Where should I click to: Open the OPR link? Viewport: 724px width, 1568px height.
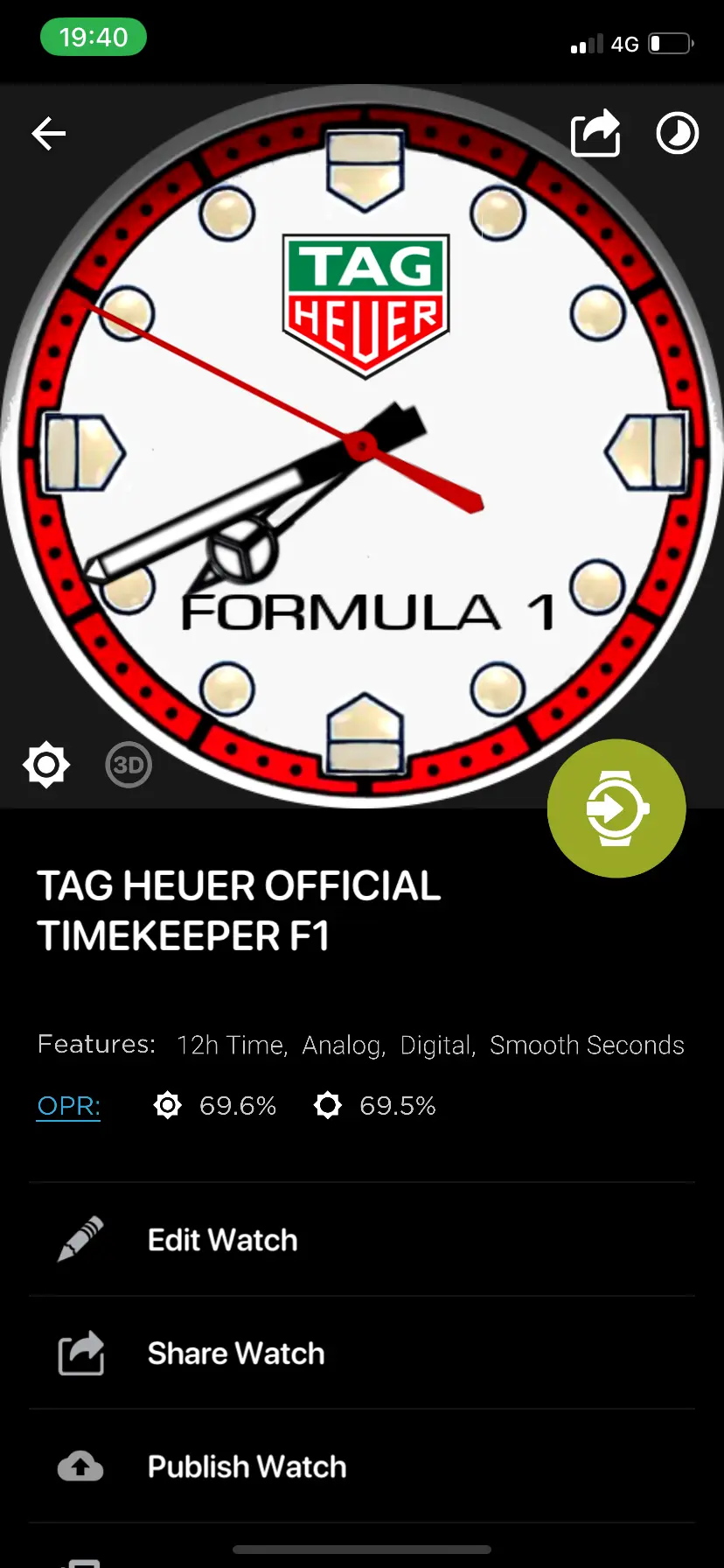(68, 1106)
